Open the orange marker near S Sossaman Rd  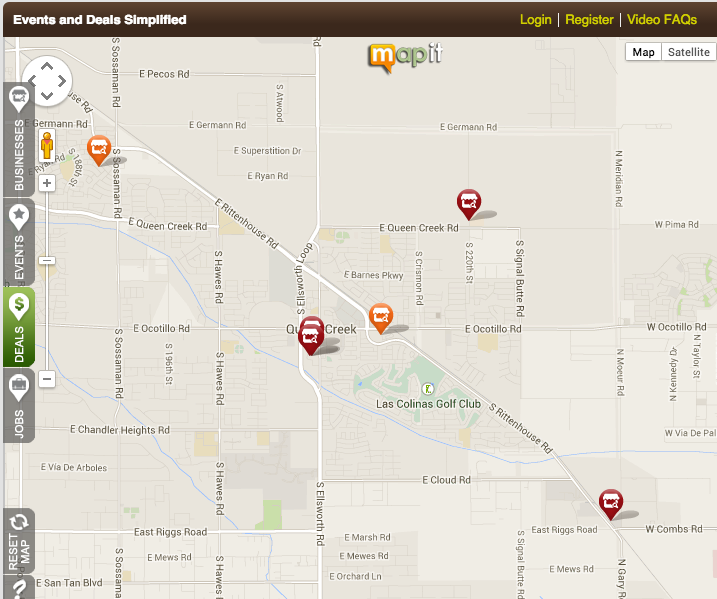pos(98,149)
